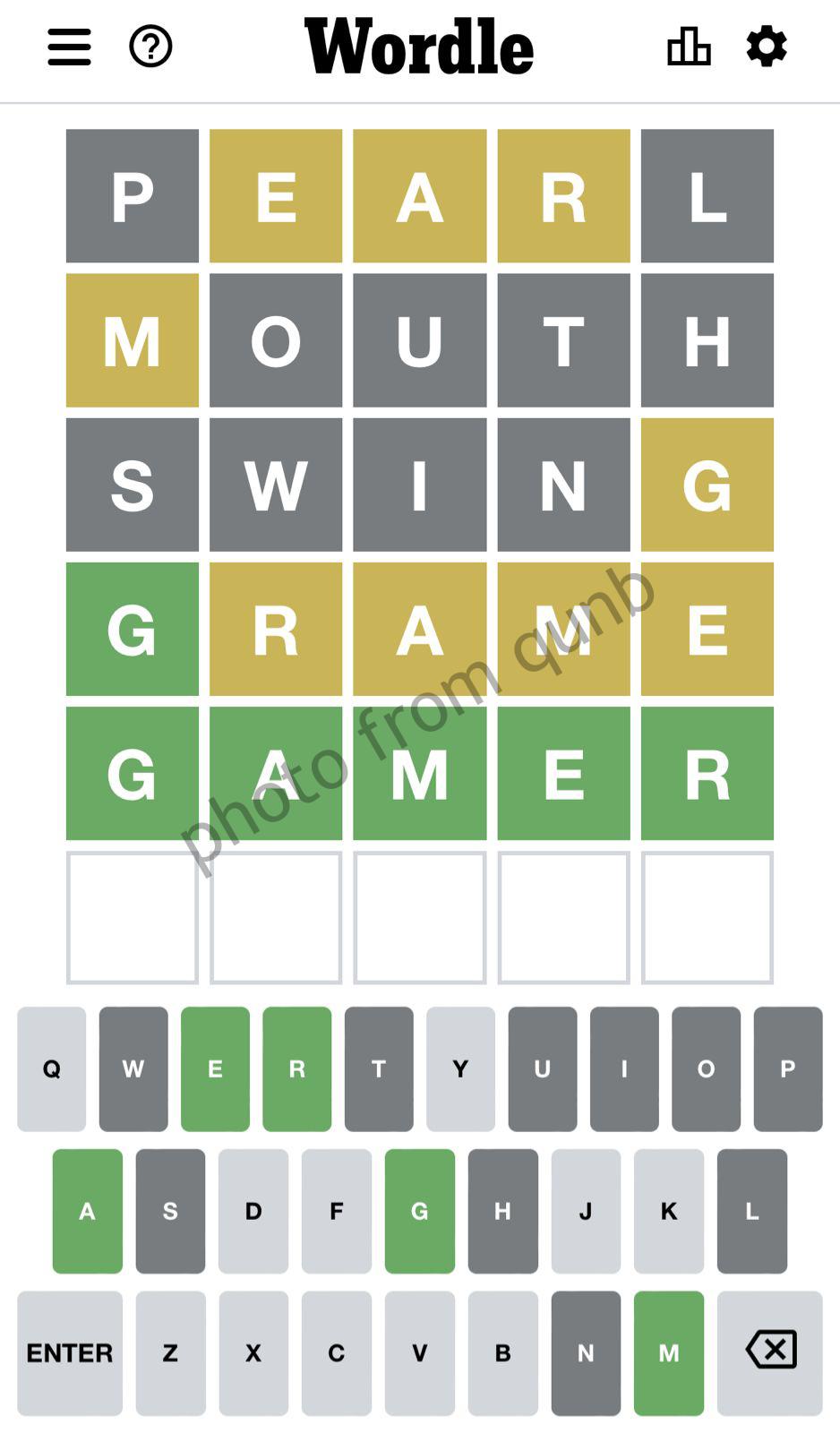840x1433 pixels.
Task: Select the Y key
Action: [x=460, y=1068]
